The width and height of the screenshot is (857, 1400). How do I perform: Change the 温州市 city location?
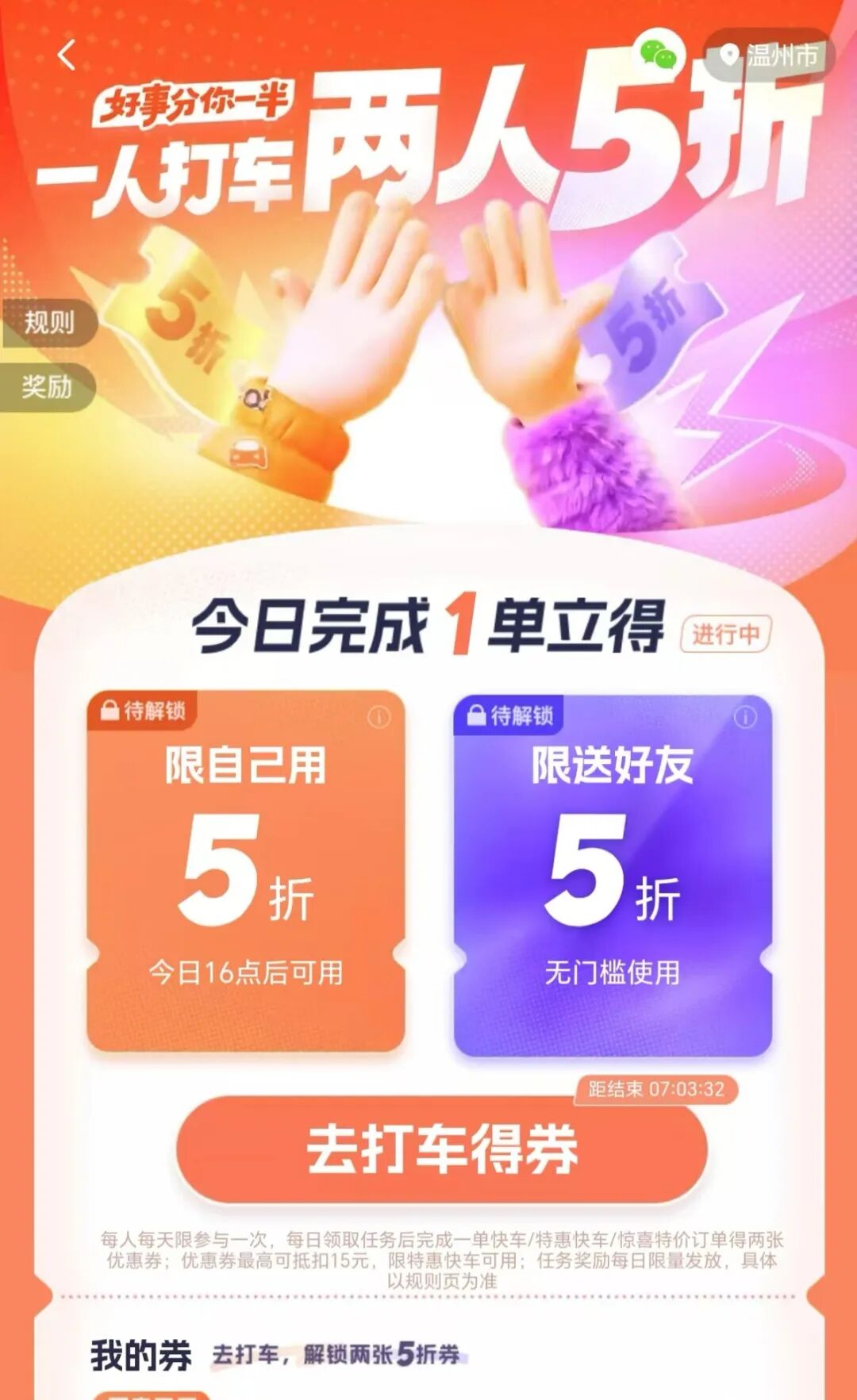point(770,56)
